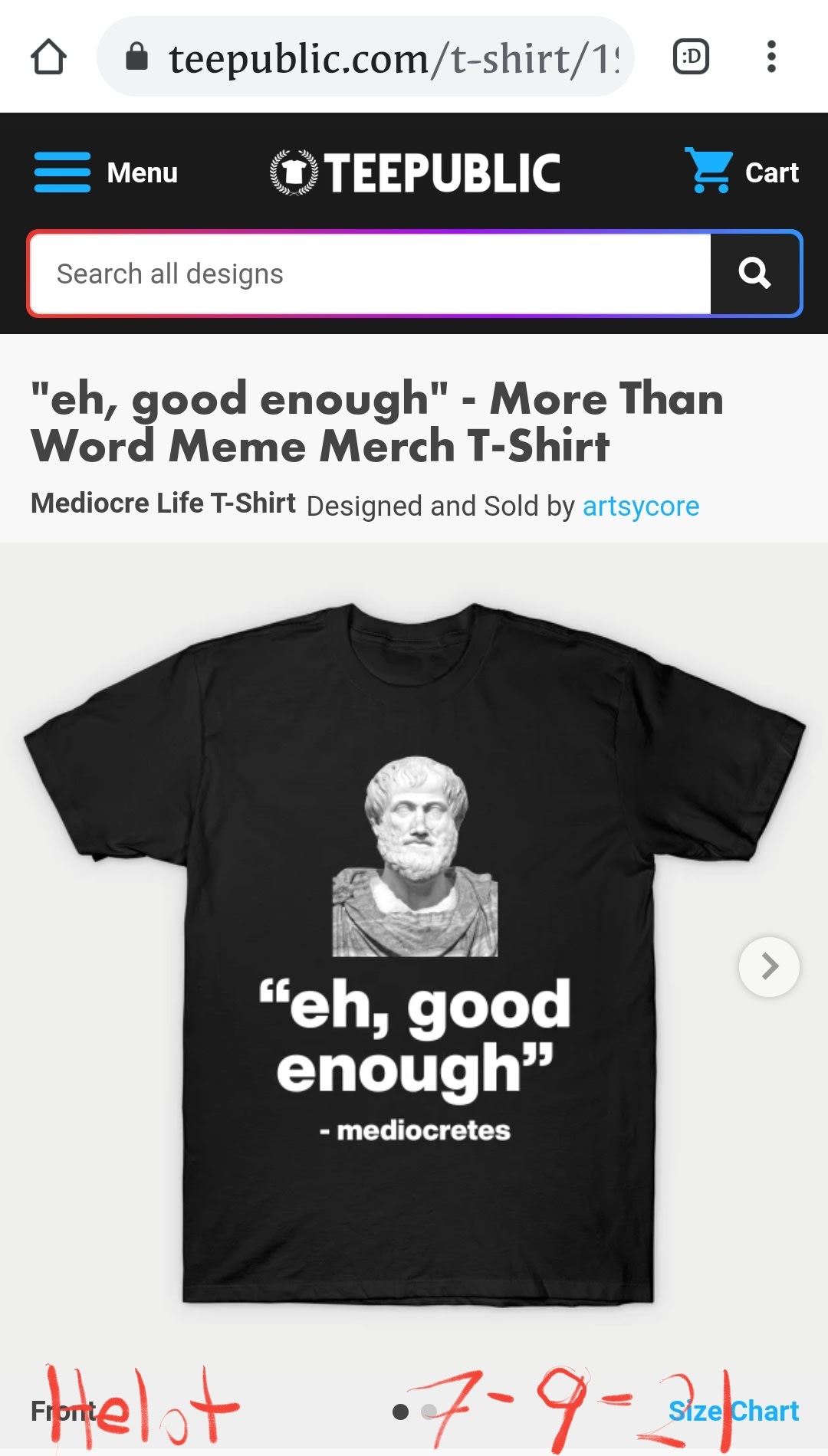View the shopping Cart

(741, 172)
